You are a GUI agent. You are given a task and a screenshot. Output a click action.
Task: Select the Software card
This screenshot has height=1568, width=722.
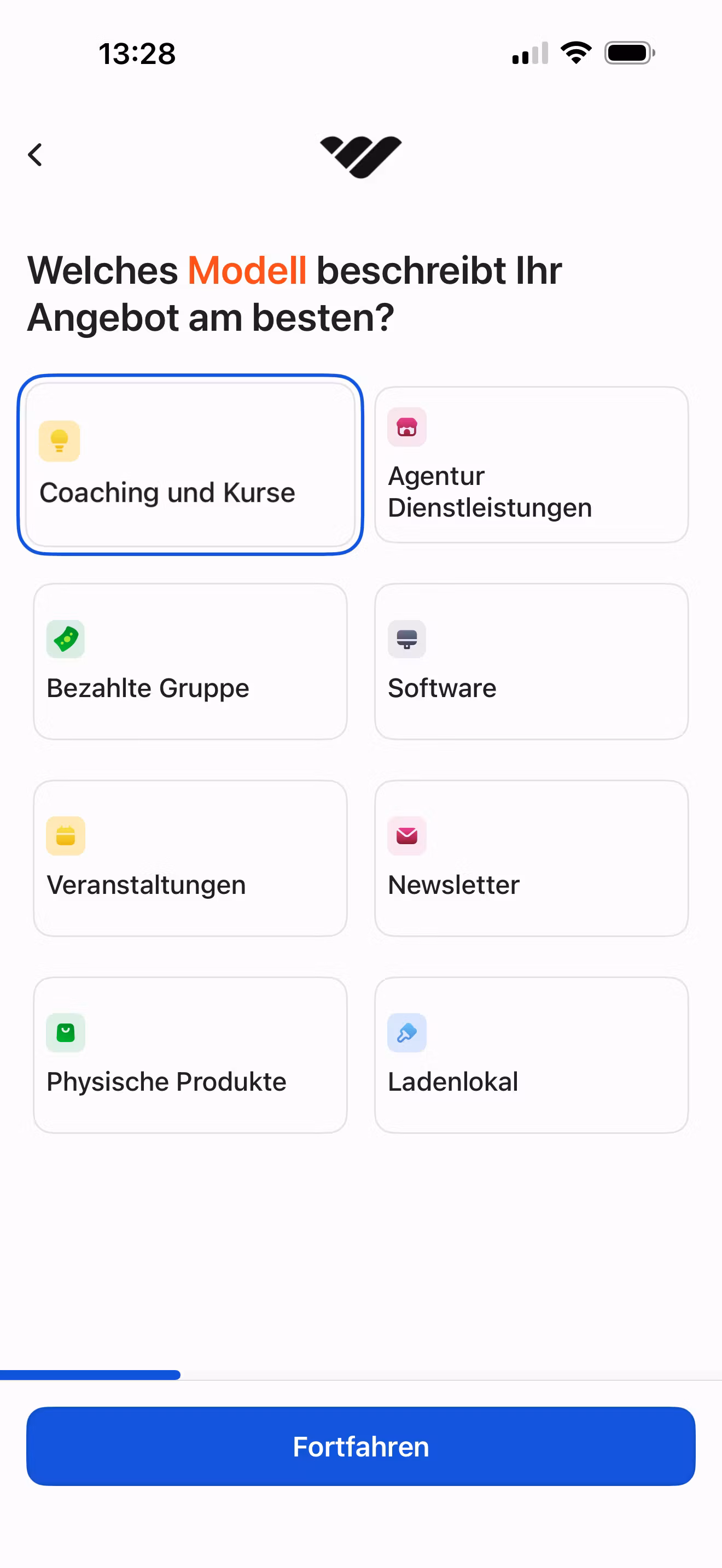coord(531,662)
